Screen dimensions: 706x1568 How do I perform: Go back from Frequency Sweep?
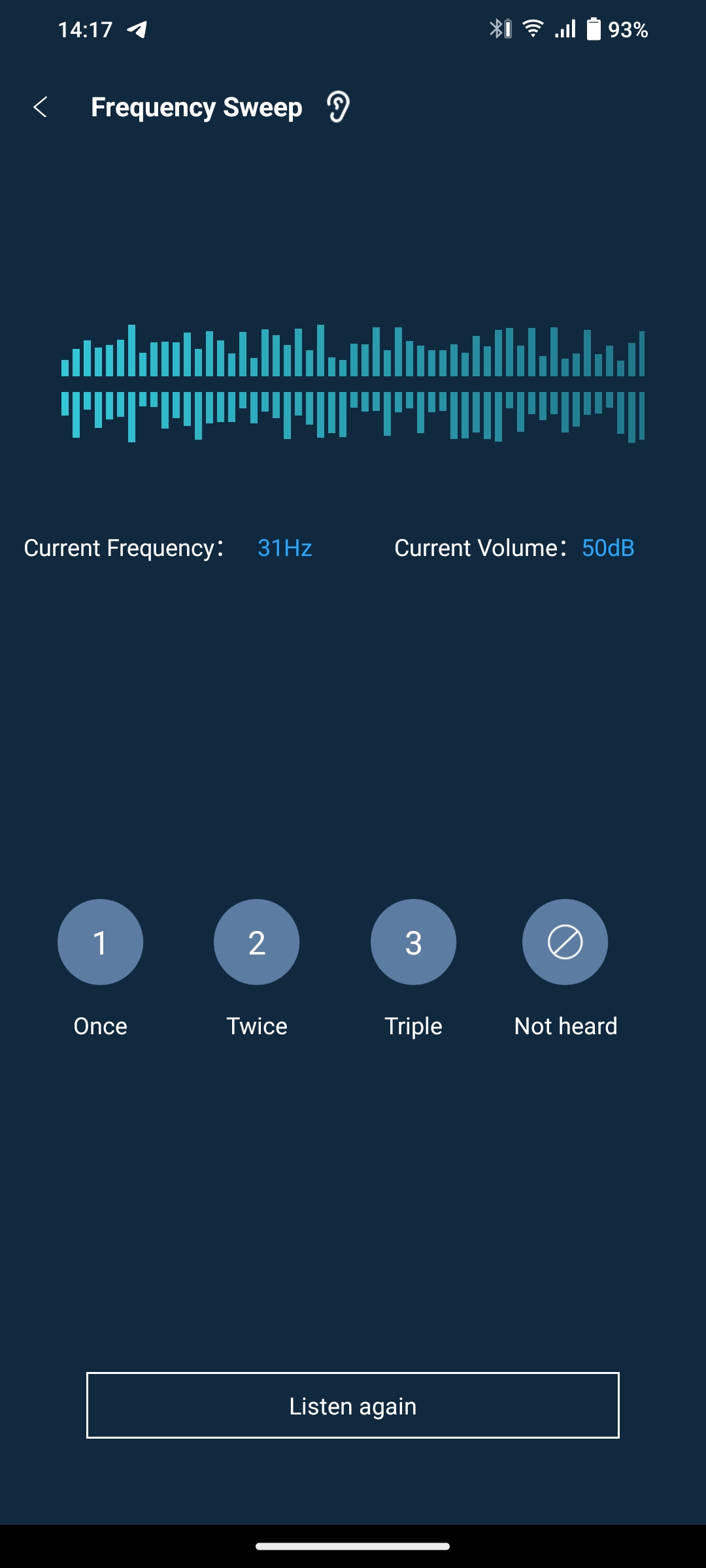[41, 107]
